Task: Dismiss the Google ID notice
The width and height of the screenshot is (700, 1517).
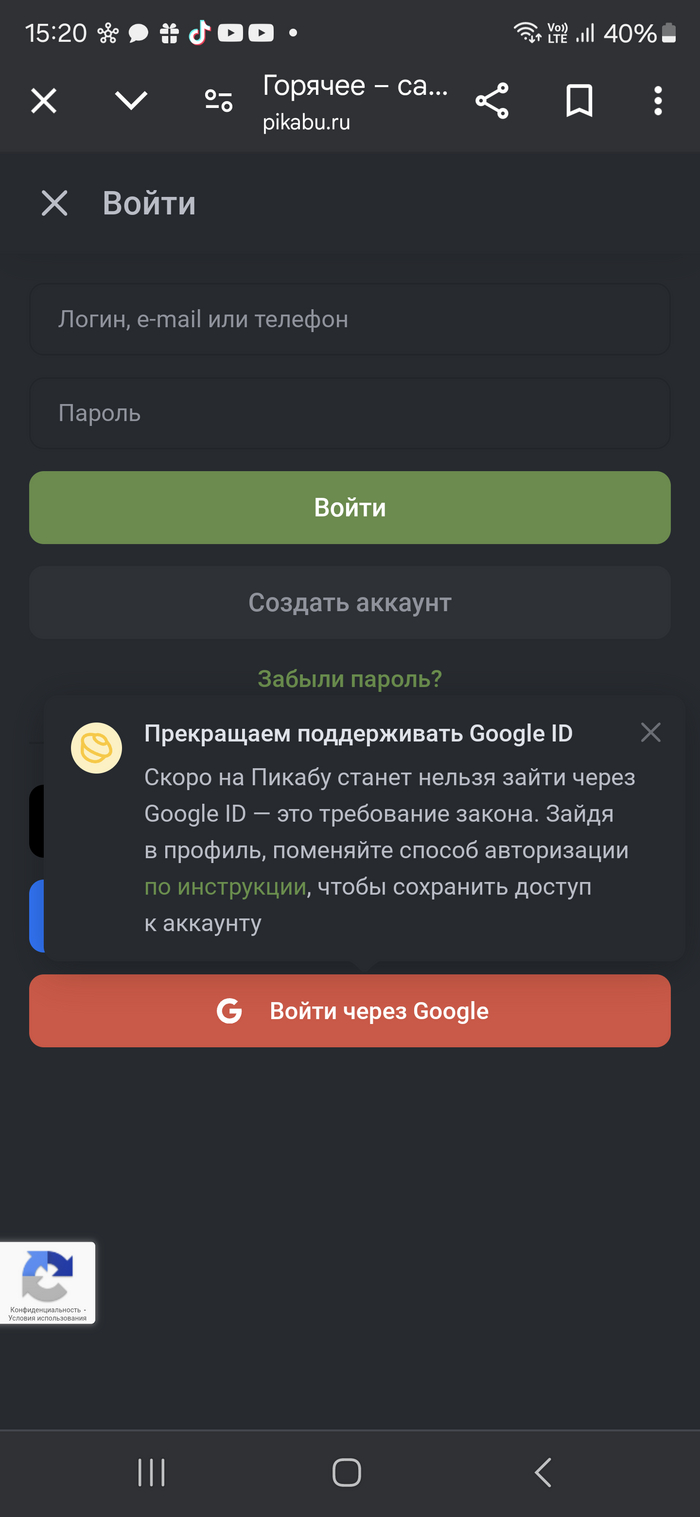Action: [651, 733]
